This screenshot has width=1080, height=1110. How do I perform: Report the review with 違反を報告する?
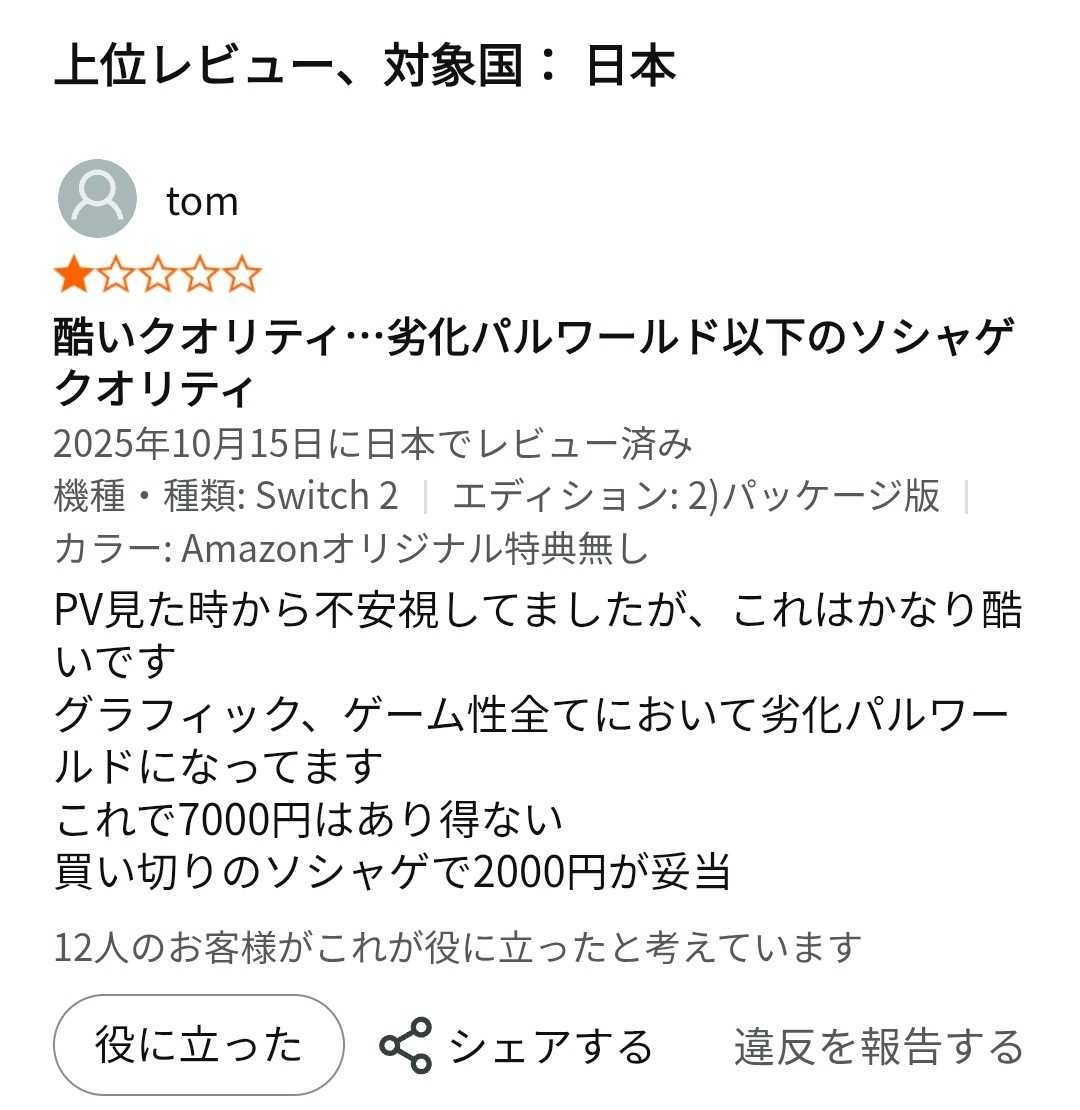click(x=878, y=1046)
